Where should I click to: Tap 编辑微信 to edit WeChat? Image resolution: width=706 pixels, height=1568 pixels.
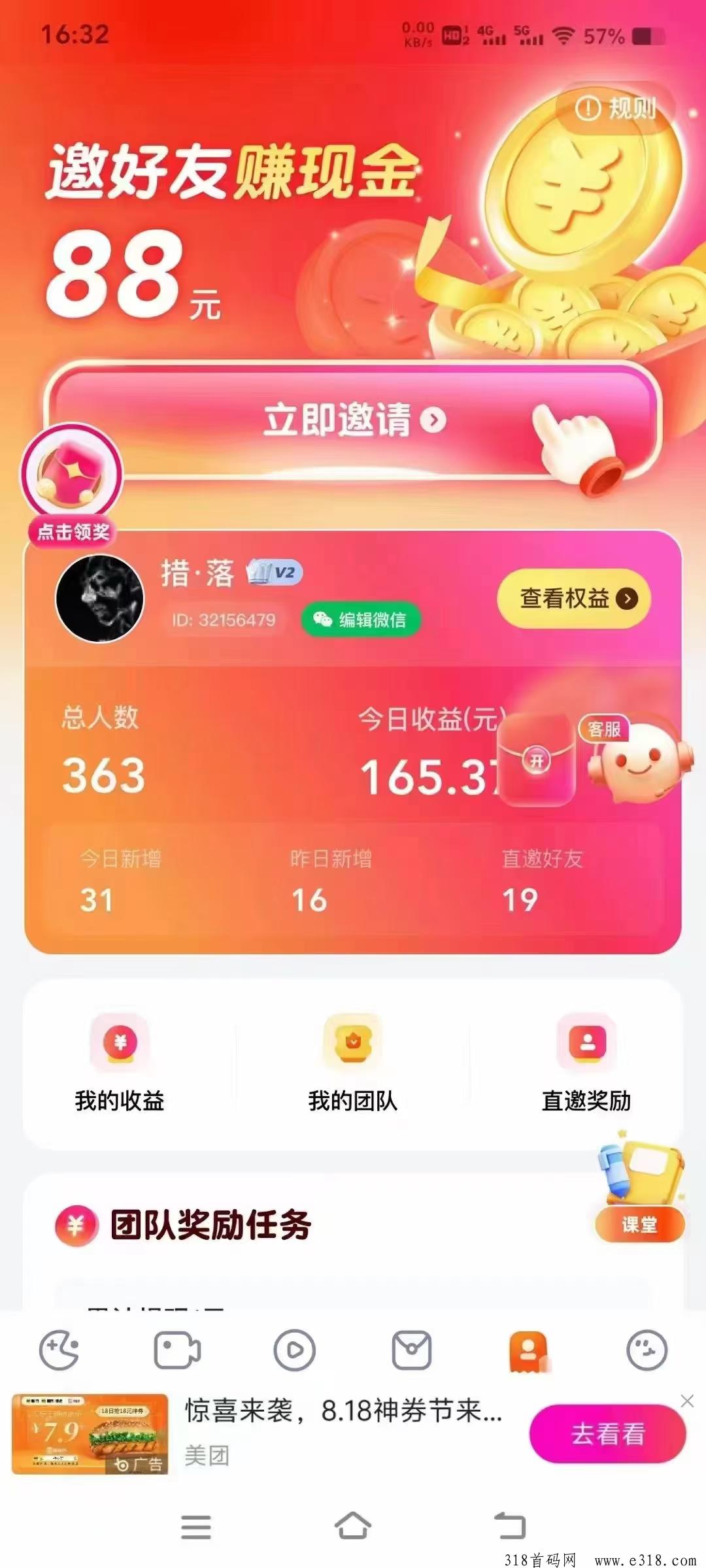tap(360, 619)
